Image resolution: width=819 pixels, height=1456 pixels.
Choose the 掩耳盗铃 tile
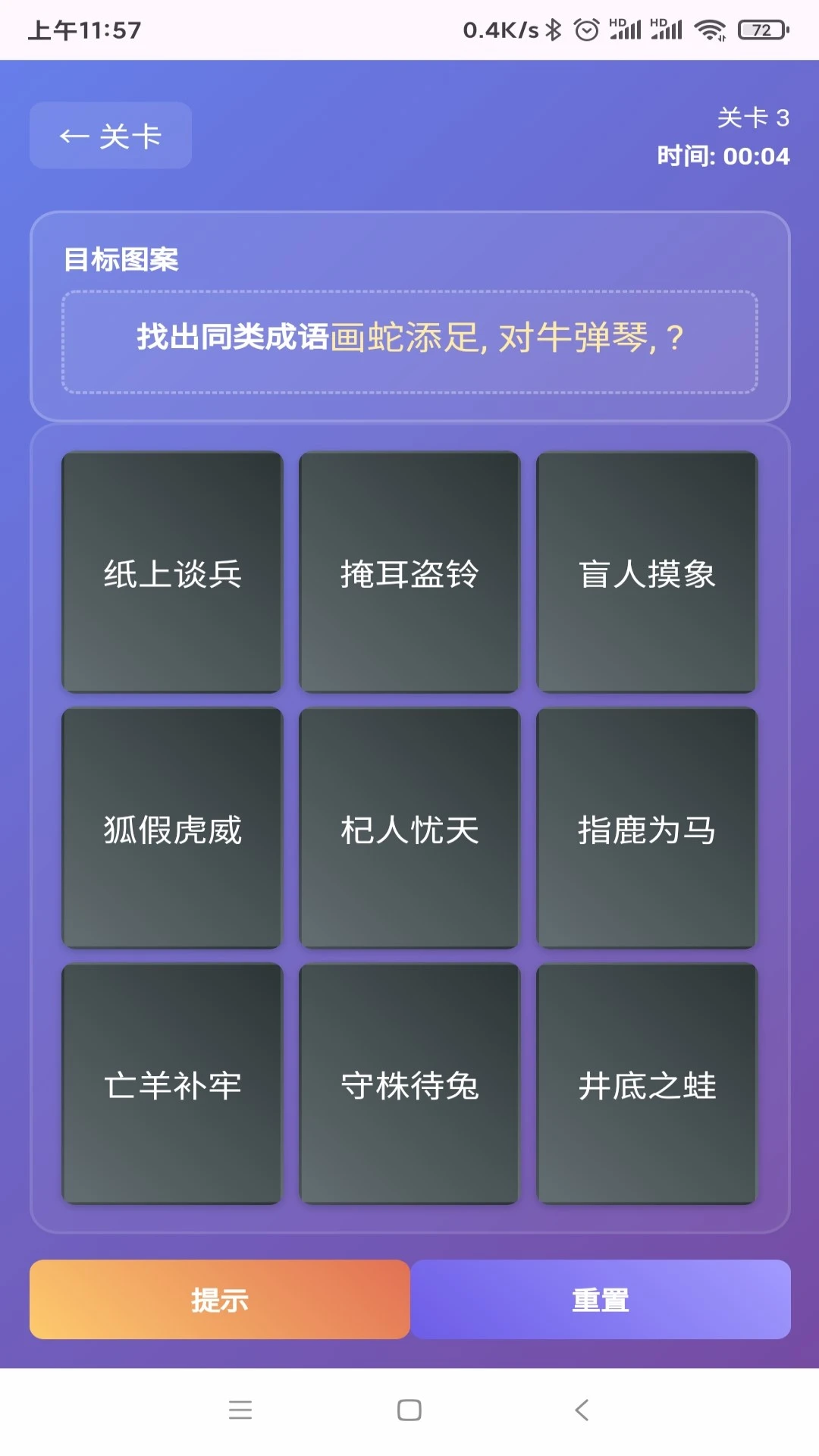pyautogui.click(x=409, y=573)
